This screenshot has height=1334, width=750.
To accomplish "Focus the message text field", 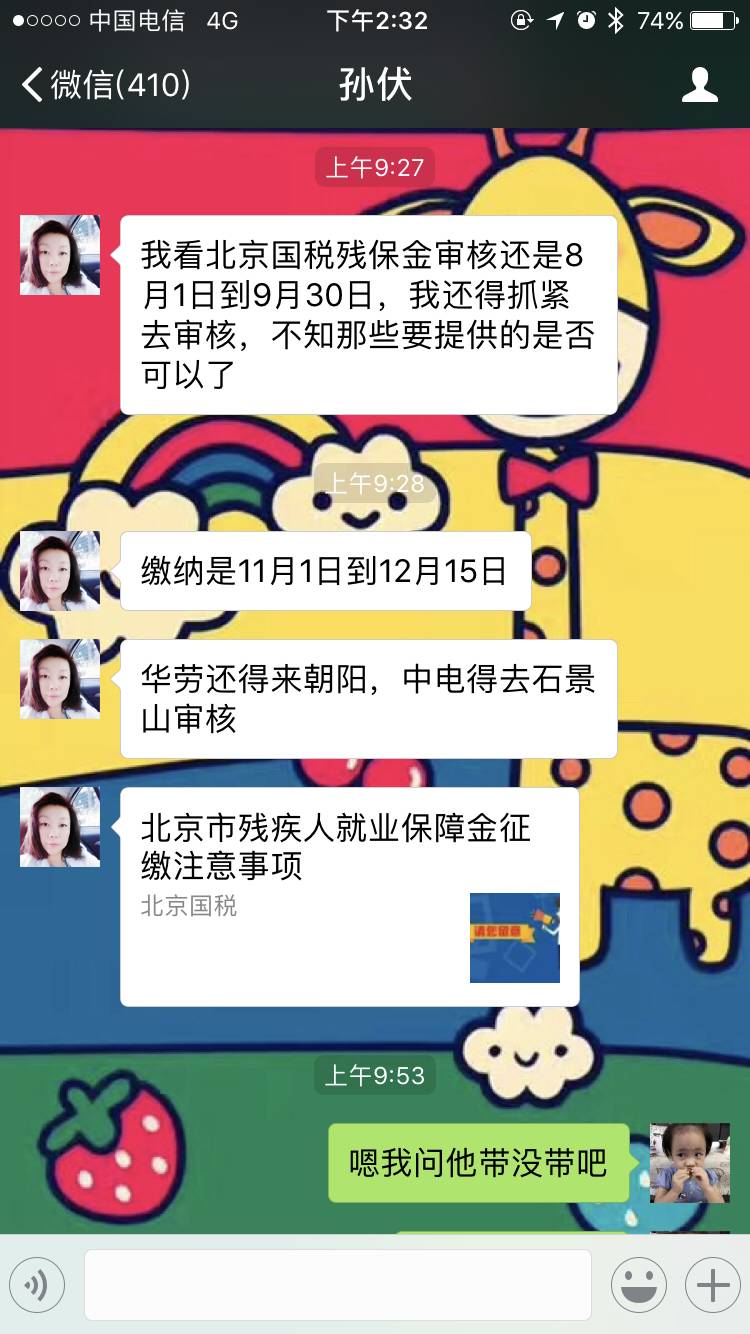I will pyautogui.click(x=338, y=1284).
